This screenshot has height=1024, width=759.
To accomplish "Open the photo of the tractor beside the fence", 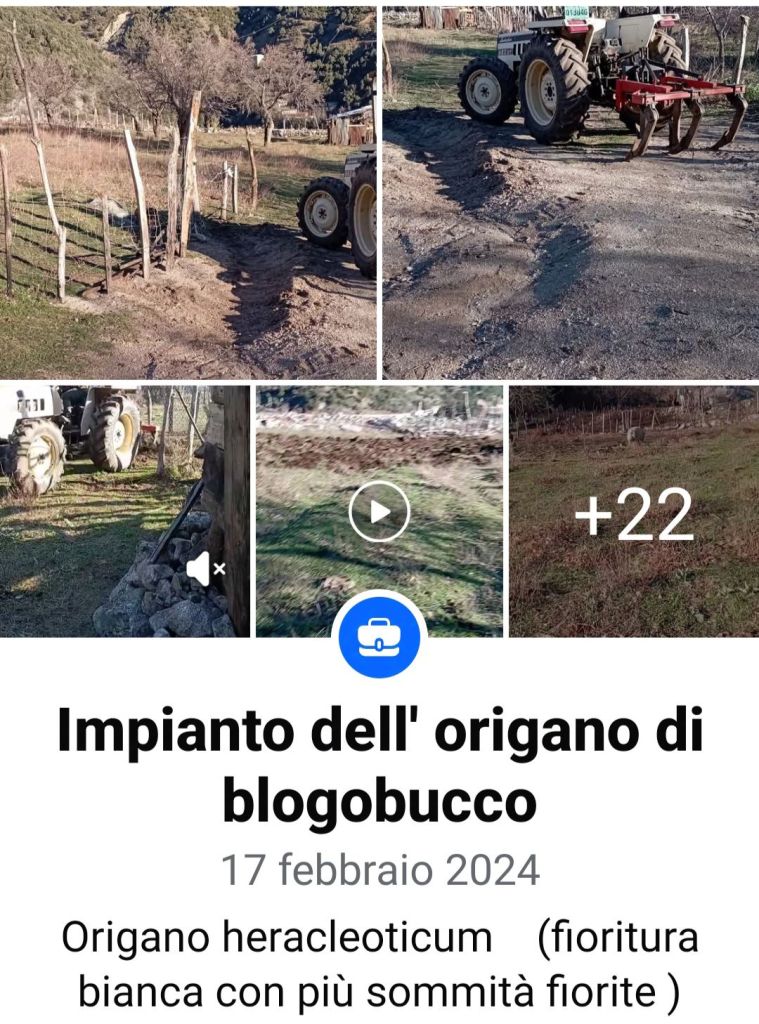I will [188, 190].
